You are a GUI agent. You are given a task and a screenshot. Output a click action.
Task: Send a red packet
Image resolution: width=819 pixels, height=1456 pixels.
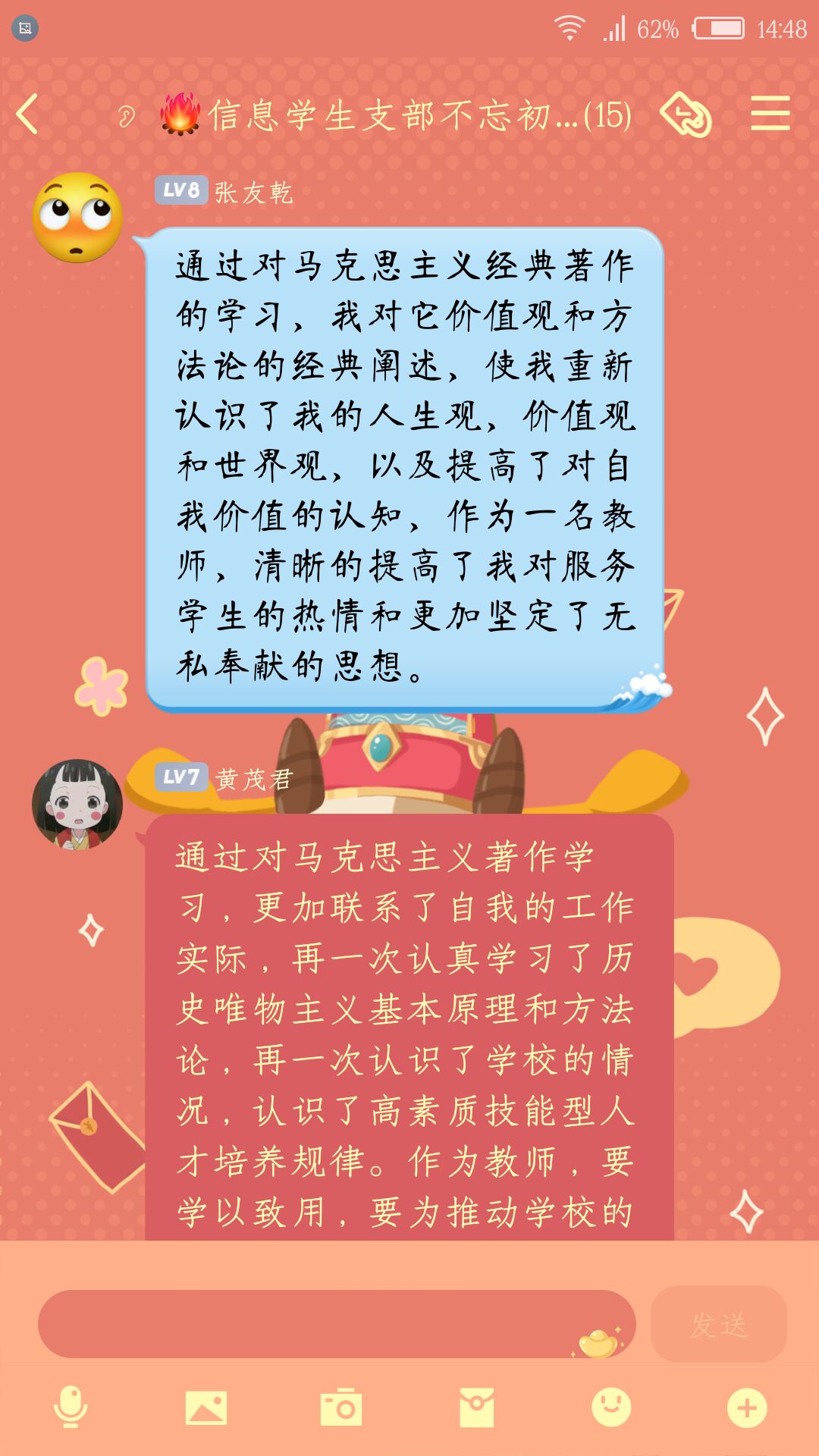click(x=476, y=1408)
